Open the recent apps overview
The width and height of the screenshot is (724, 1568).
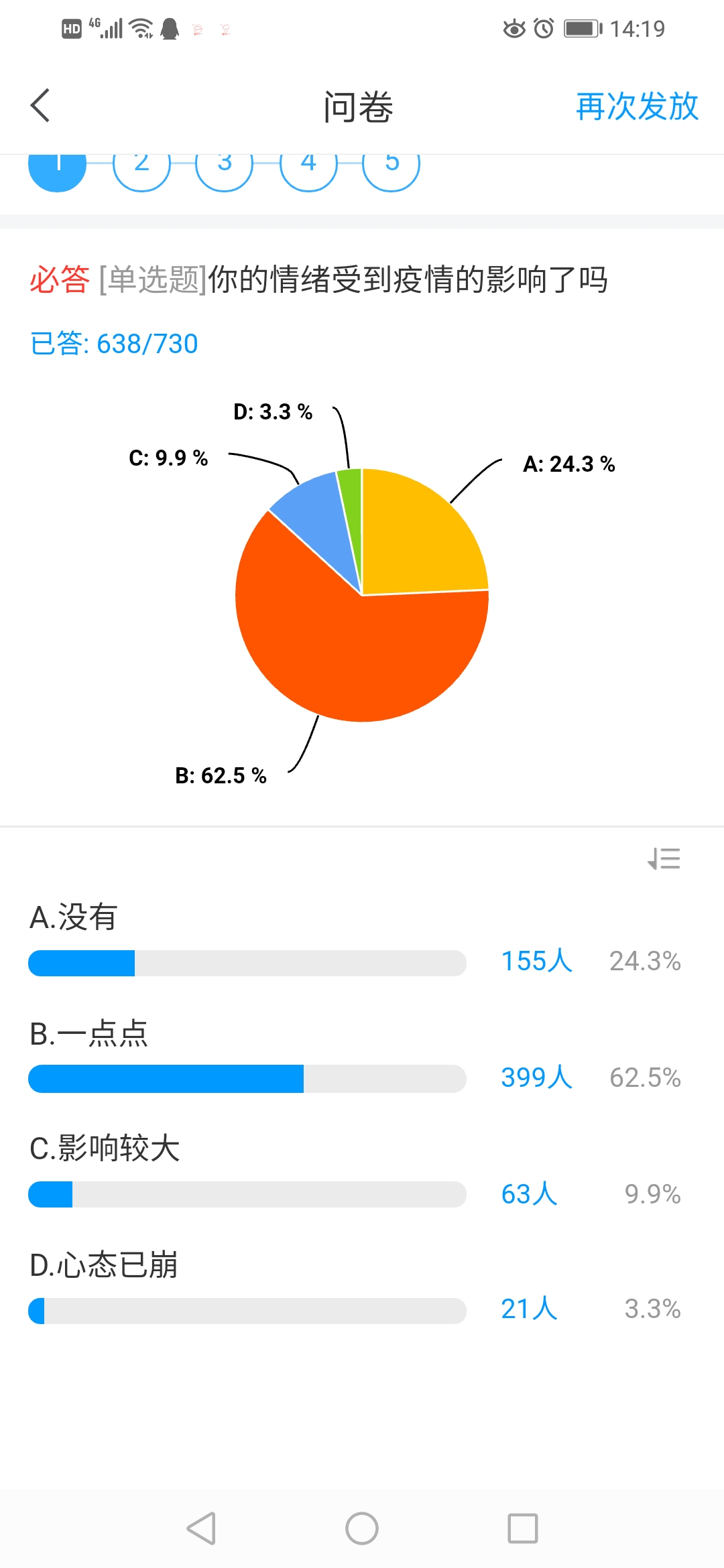[523, 1528]
